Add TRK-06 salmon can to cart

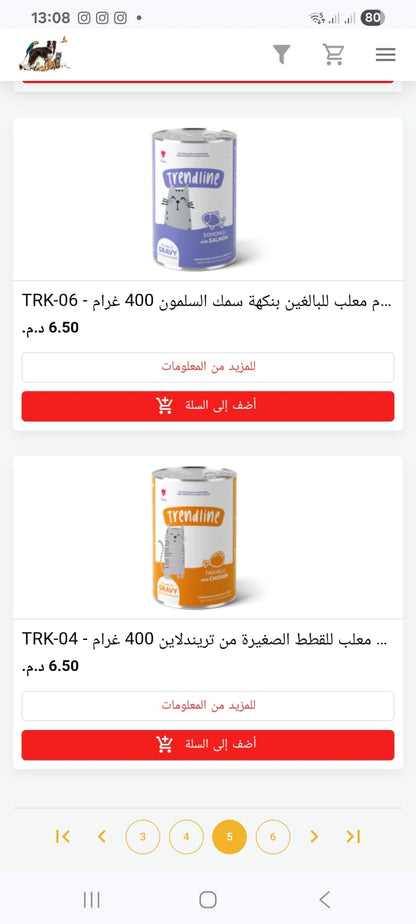tap(208, 406)
